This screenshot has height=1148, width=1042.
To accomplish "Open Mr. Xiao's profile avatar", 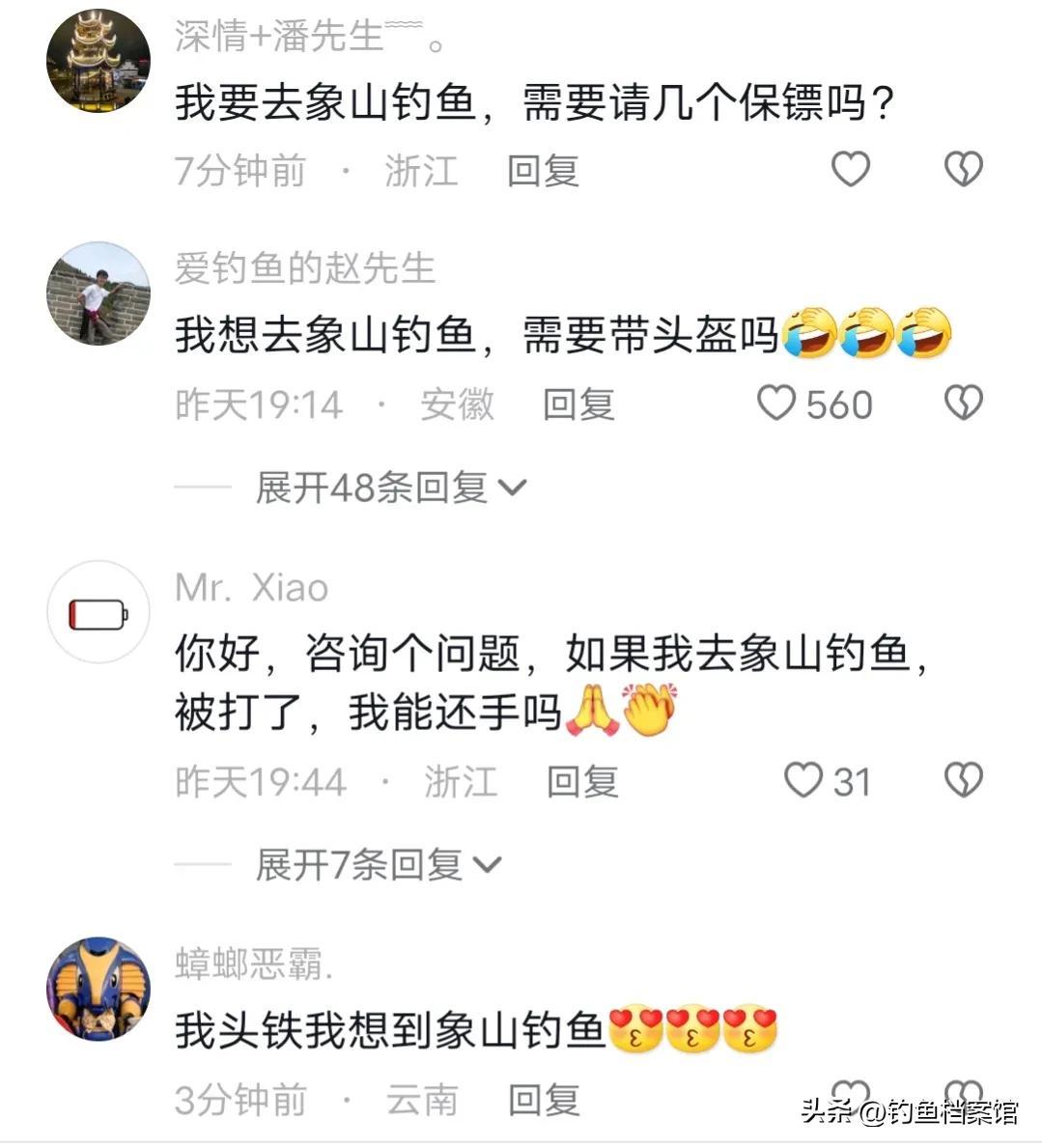I will point(99,612).
